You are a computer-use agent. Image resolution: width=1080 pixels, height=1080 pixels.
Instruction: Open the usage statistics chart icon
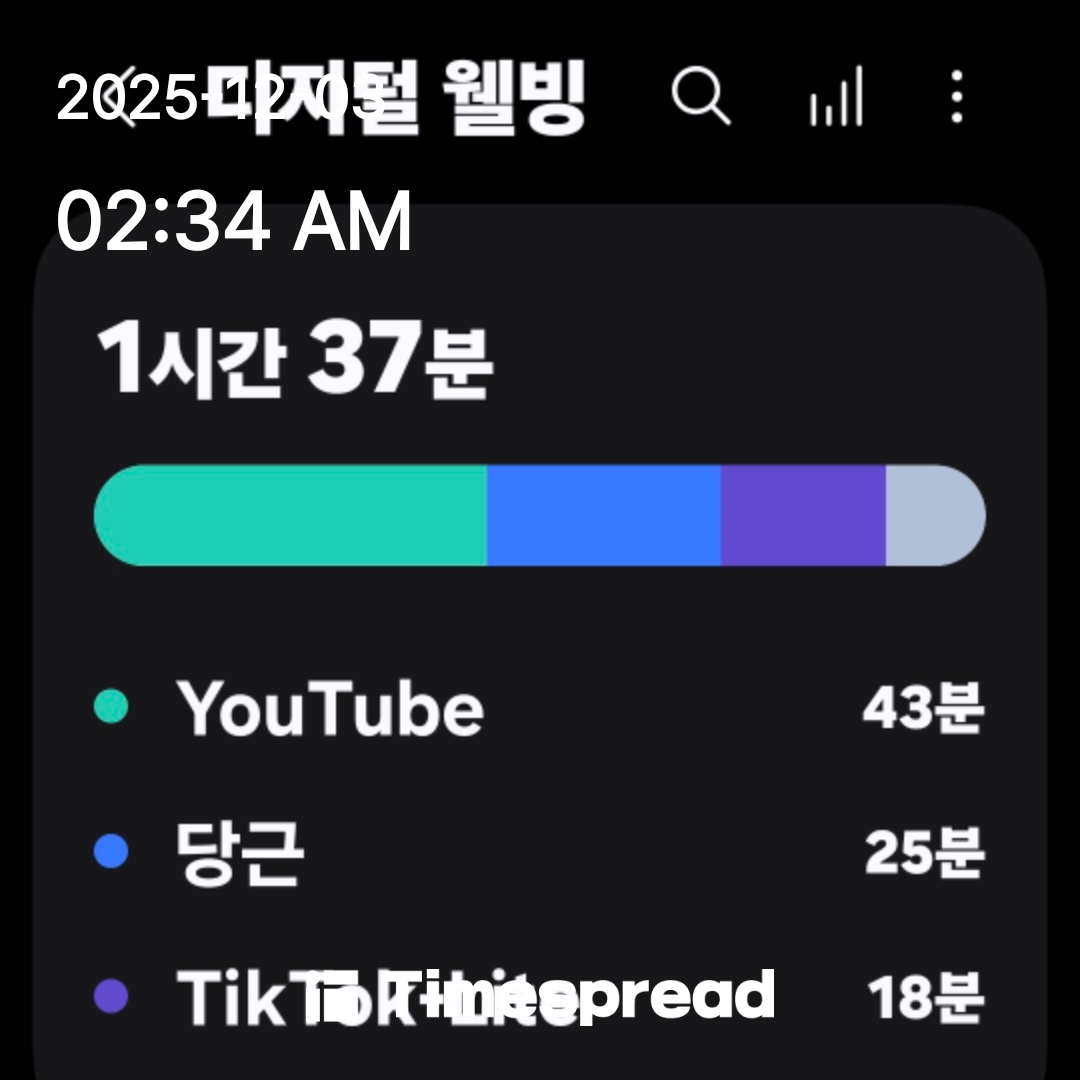pyautogui.click(x=835, y=98)
